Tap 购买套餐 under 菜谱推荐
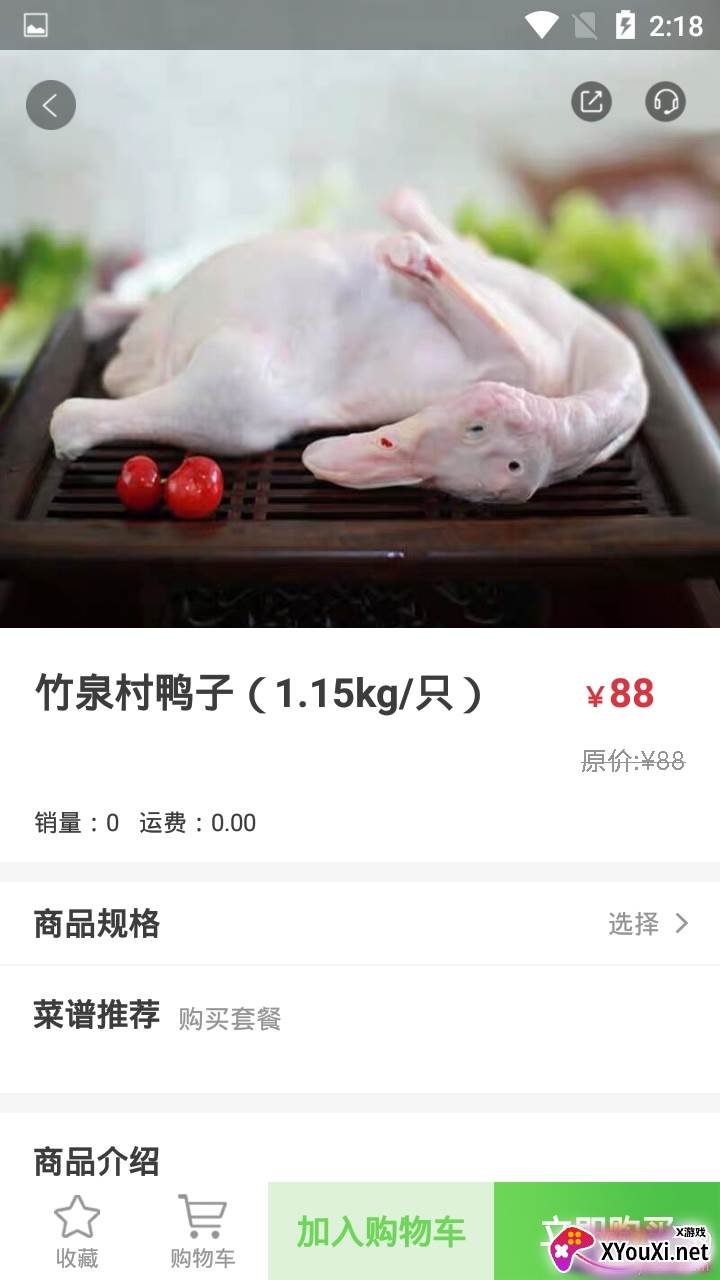 point(230,1019)
